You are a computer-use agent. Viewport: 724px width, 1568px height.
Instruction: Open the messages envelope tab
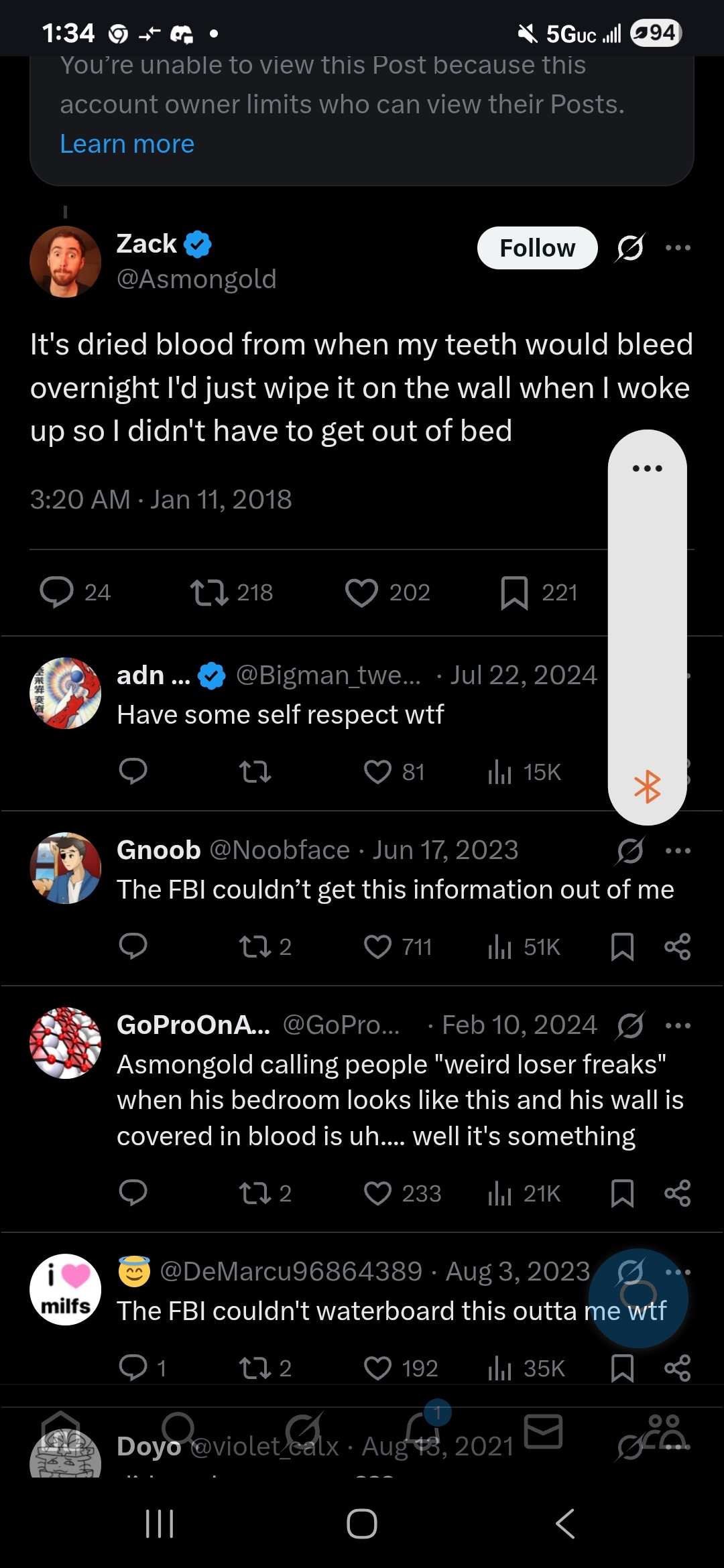pos(543,1431)
